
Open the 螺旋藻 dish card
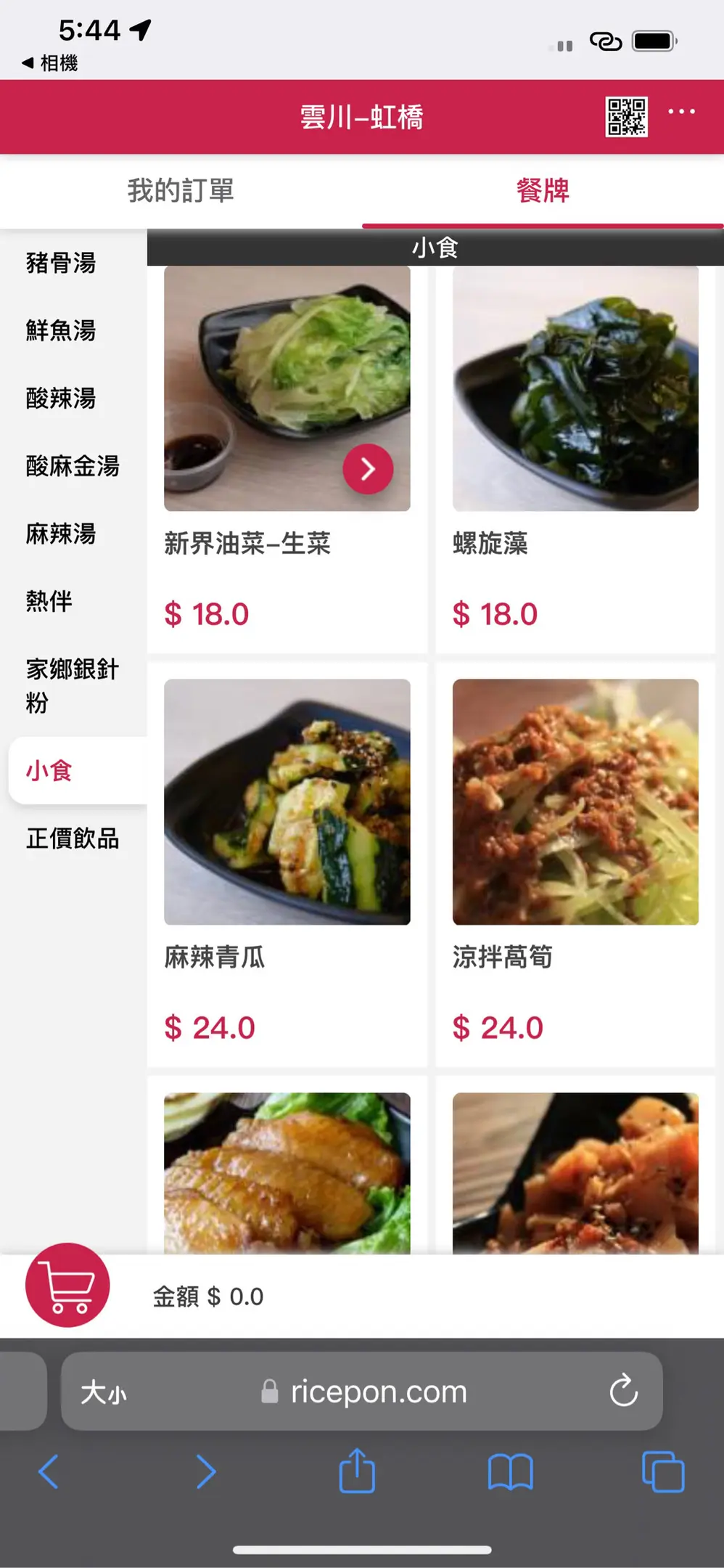575,389
